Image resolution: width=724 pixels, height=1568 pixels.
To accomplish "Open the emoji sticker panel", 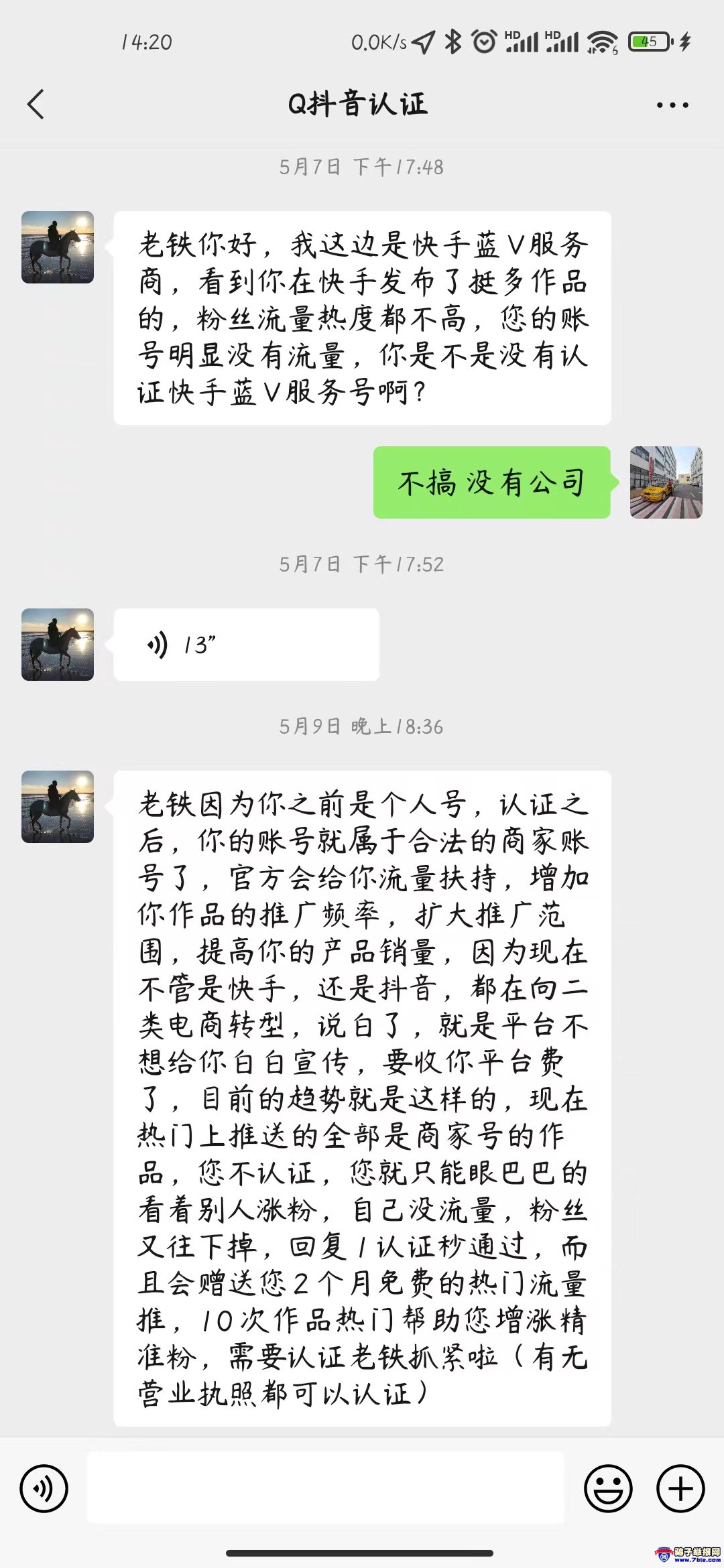I will [608, 1489].
